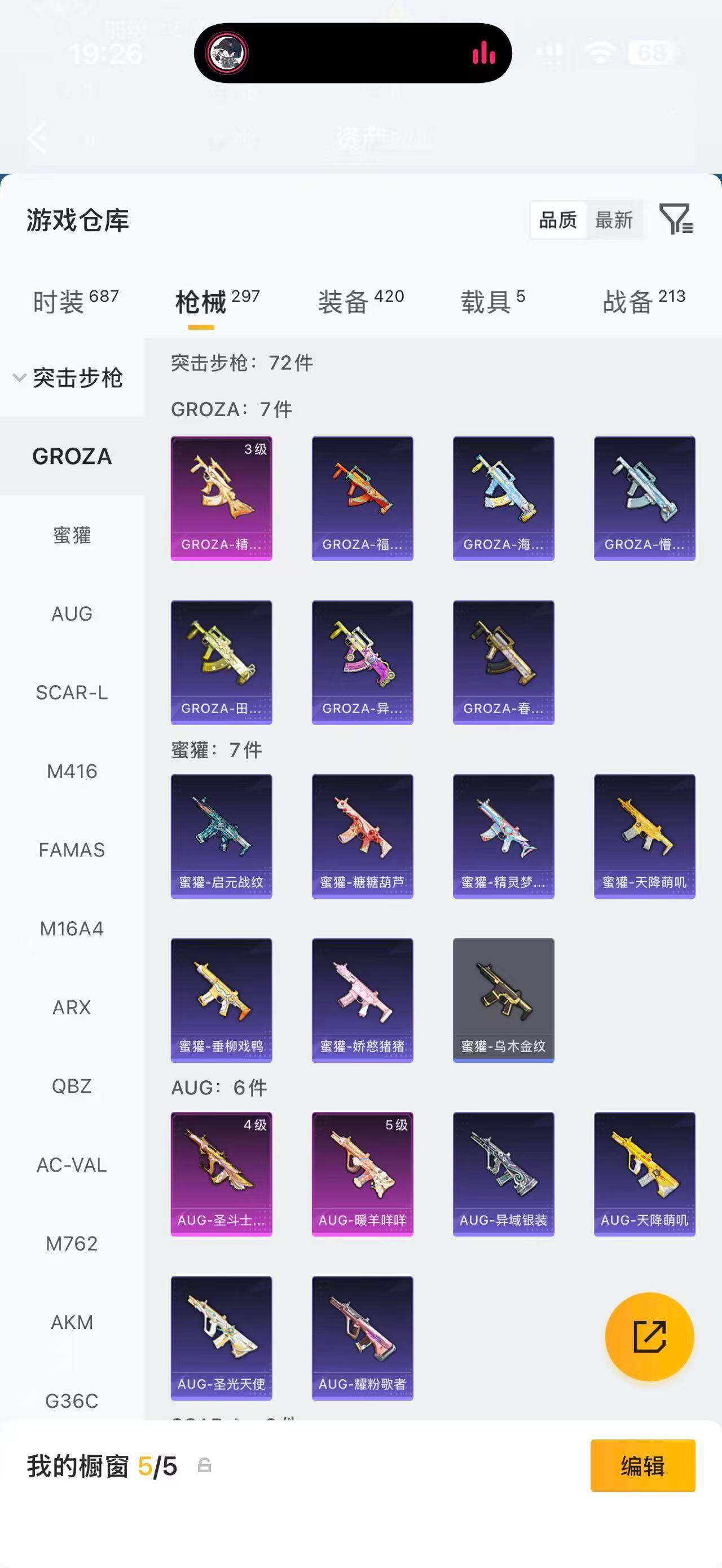
Task: View the 蜜獾-启元战纹 skin
Action: pos(222,836)
